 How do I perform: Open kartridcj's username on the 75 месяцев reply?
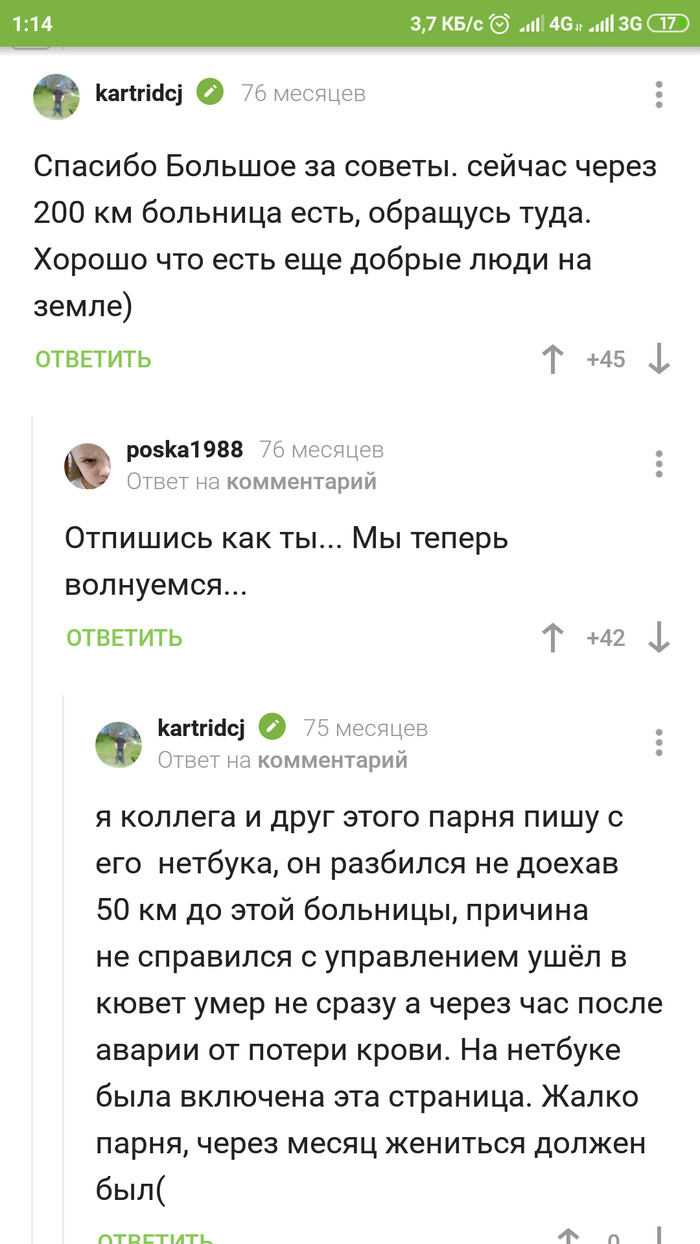click(201, 728)
